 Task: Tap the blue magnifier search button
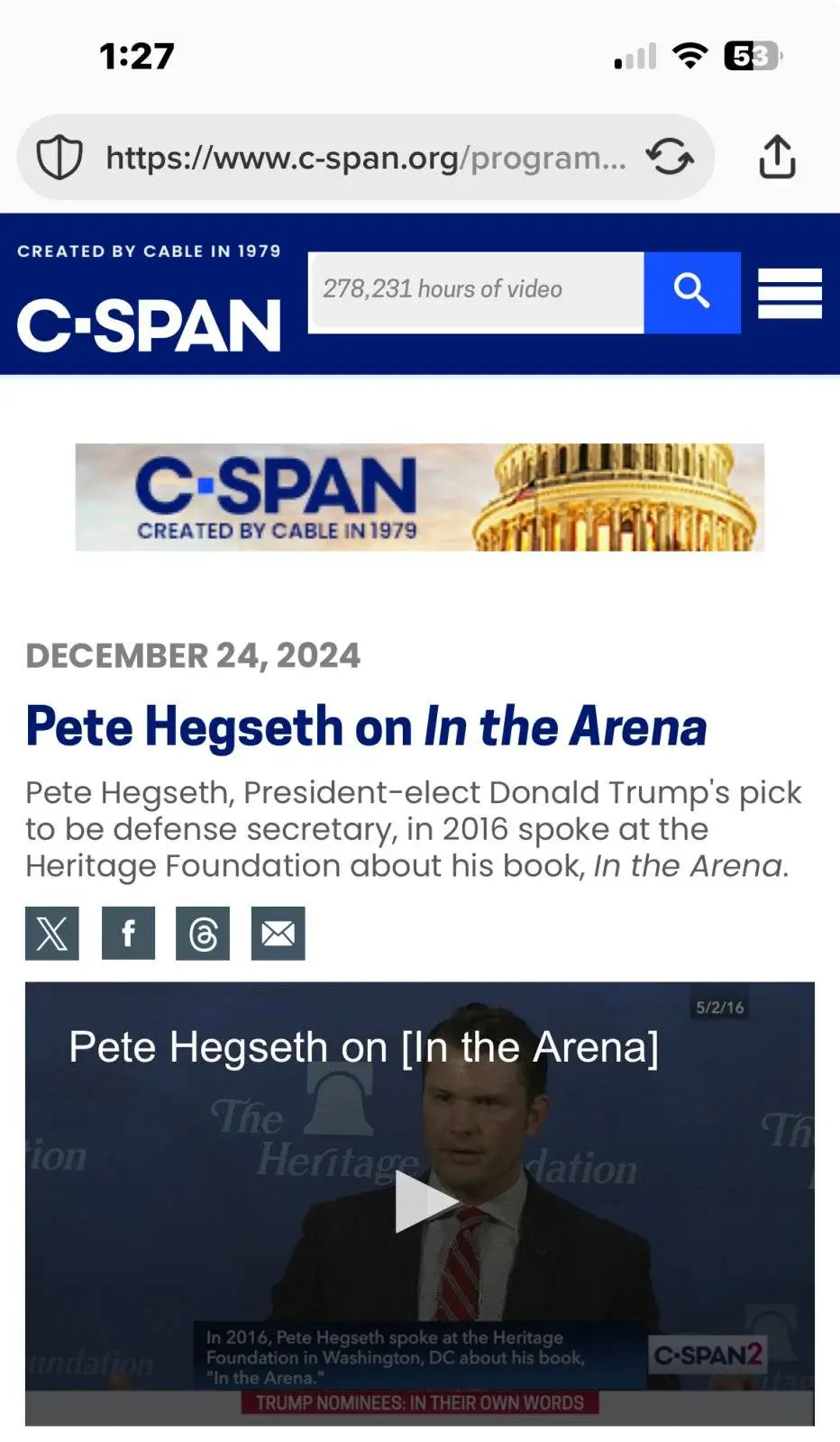pyautogui.click(x=692, y=292)
